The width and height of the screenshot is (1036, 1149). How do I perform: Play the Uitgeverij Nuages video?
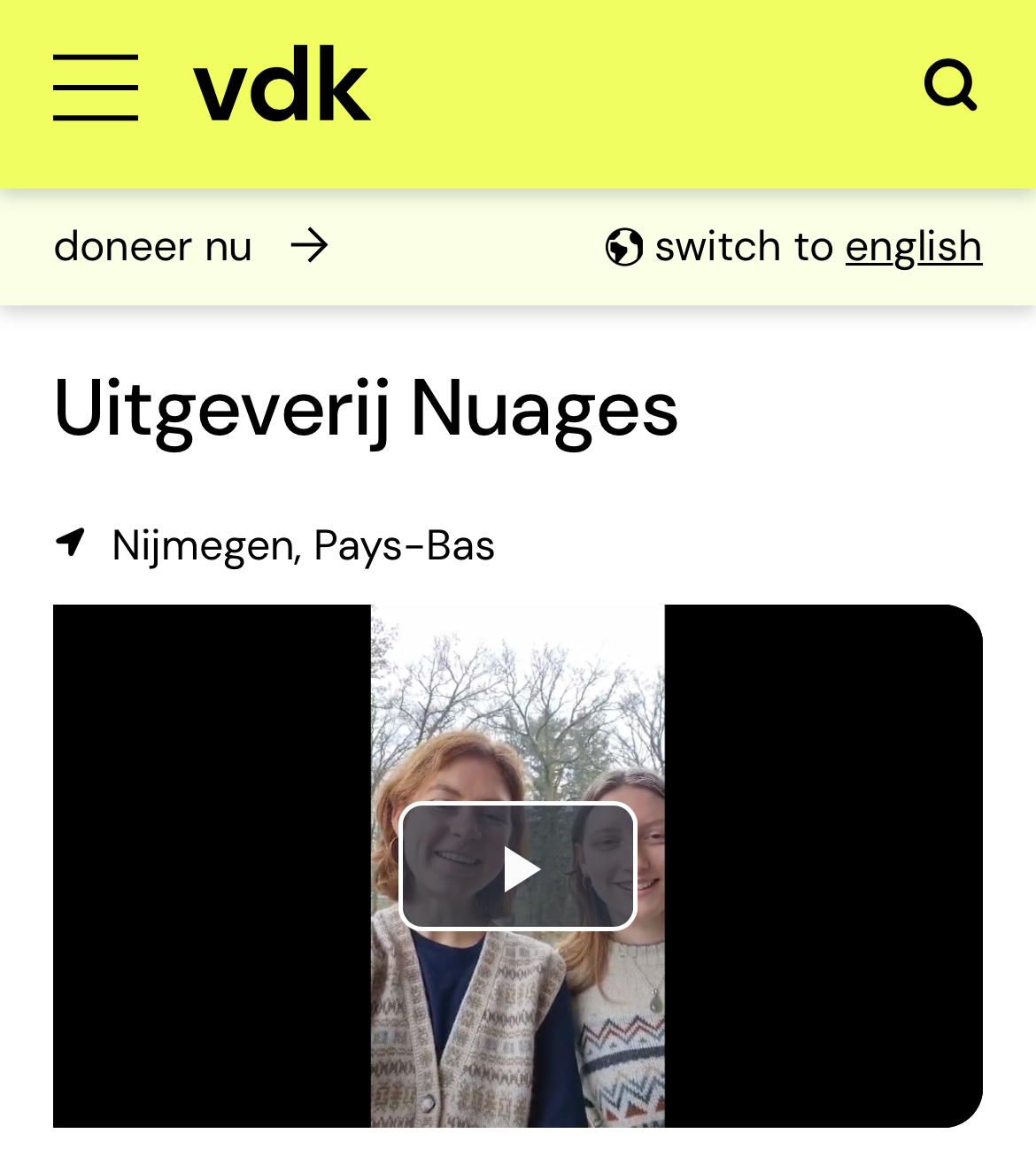point(518,867)
